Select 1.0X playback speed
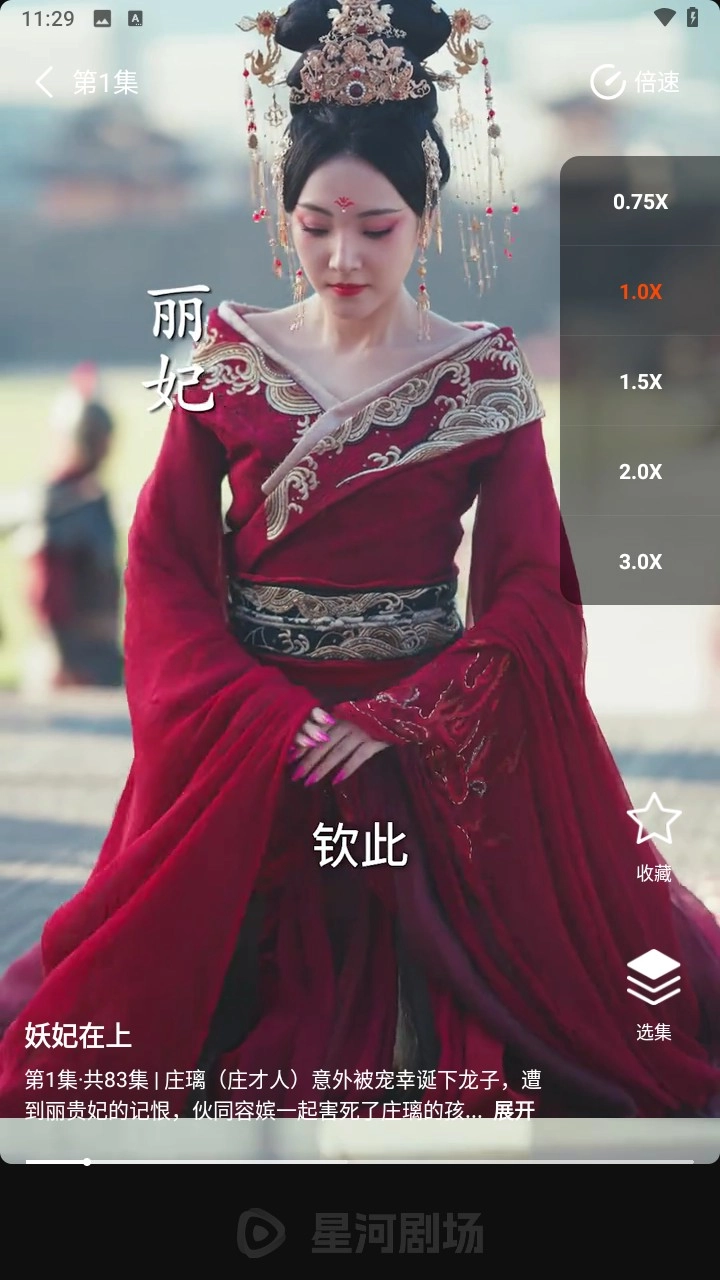Screen dimensions: 720x1280 640,291
